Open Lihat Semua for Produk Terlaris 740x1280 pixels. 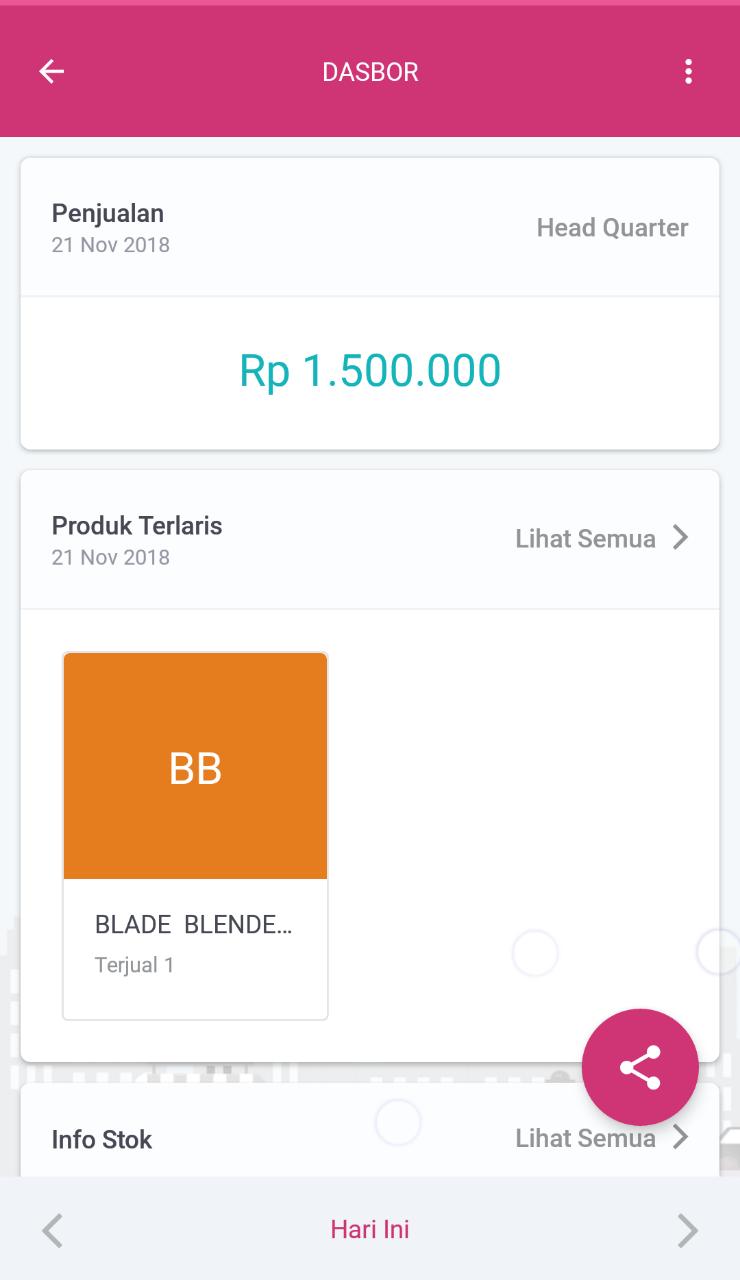coord(602,538)
